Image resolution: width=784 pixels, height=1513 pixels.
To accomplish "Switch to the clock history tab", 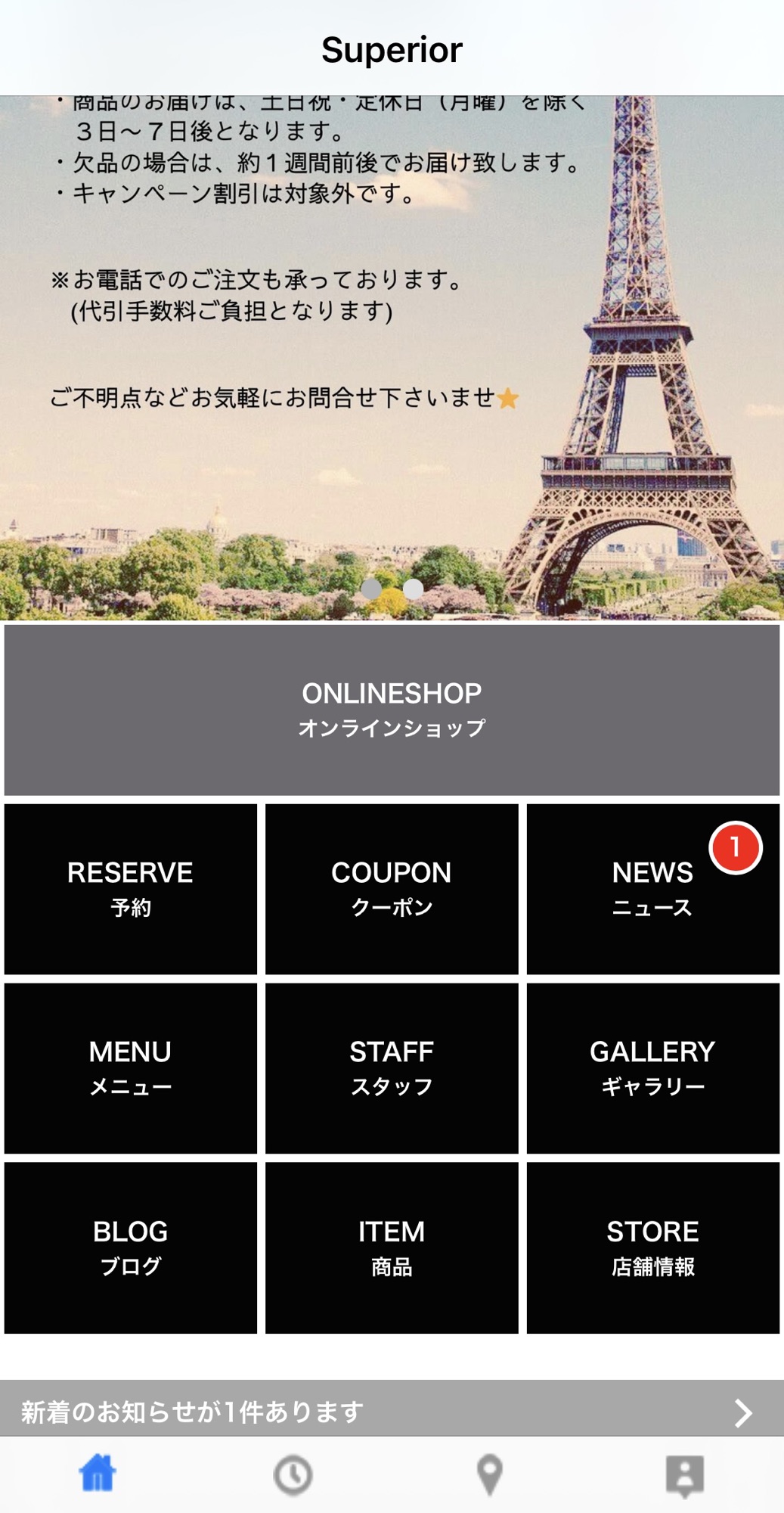I will [293, 1474].
